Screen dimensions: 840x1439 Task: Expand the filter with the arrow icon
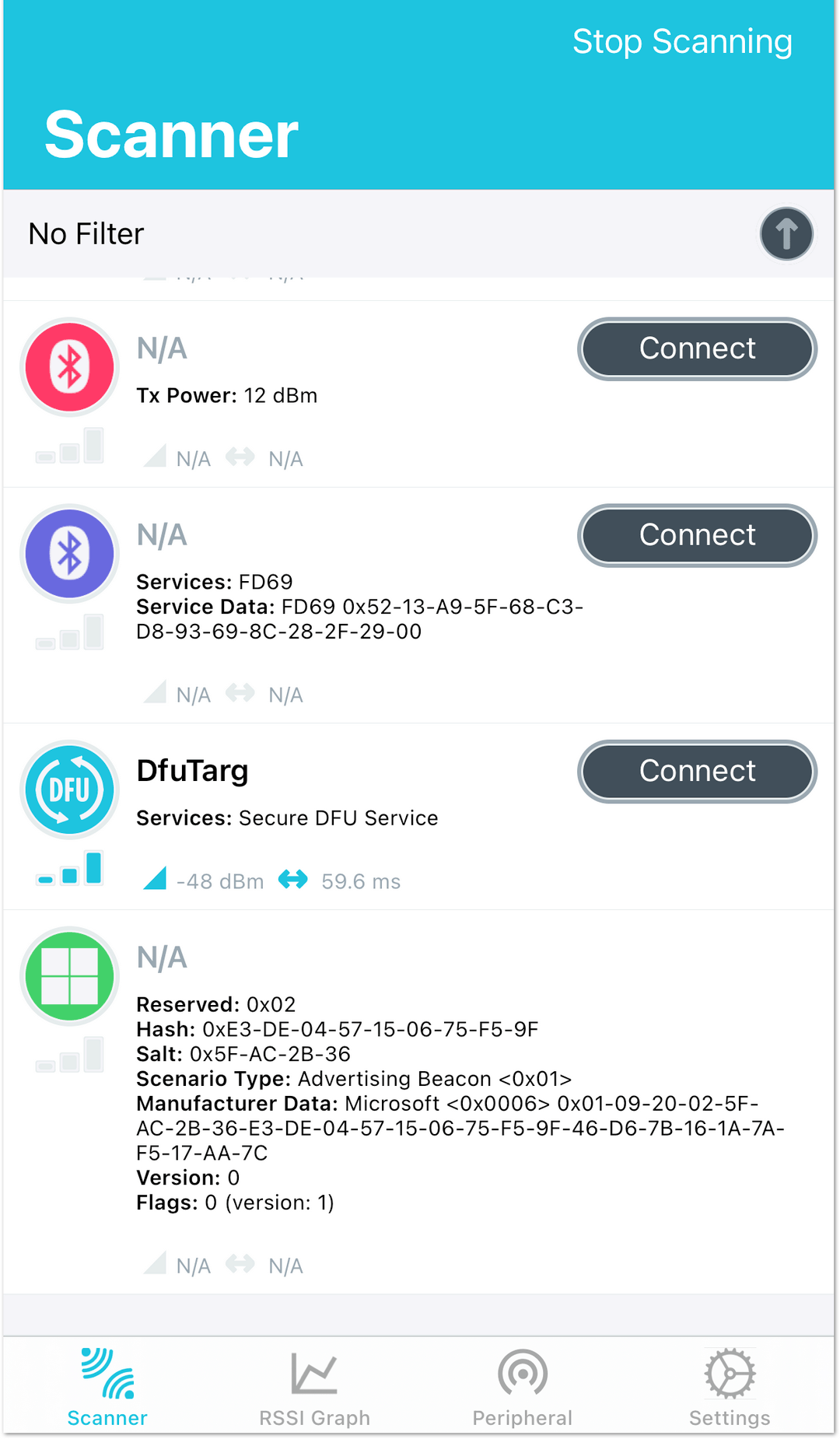pos(786,233)
